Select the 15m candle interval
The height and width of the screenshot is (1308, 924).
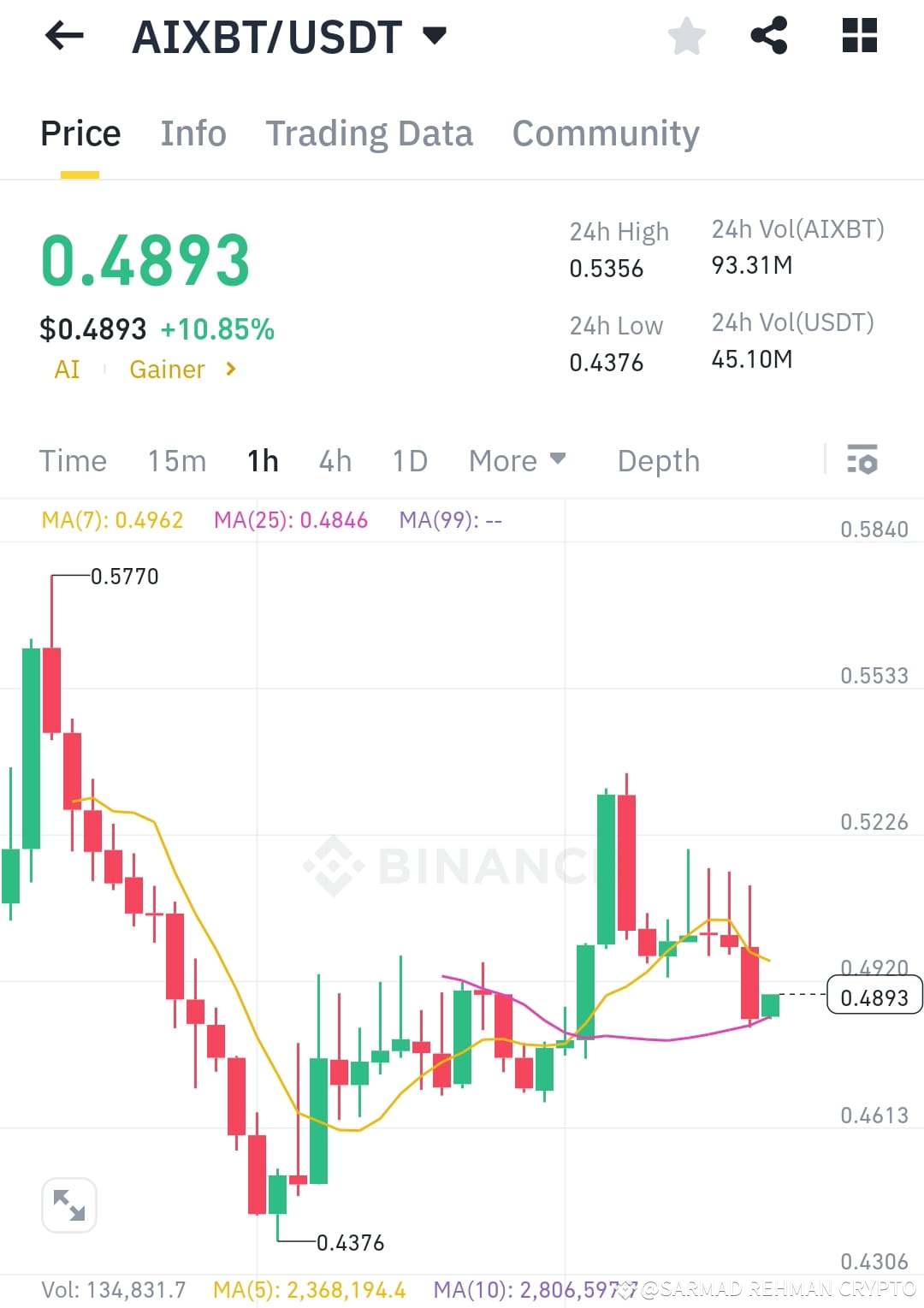[175, 460]
